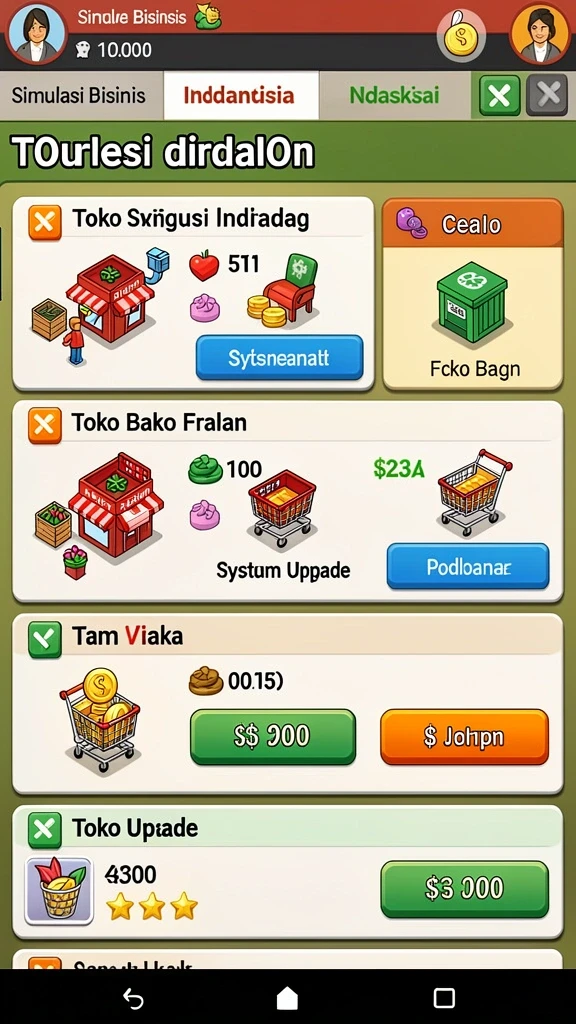Tap the green X button in tab bar
The height and width of the screenshot is (1024, 576).
[x=500, y=96]
